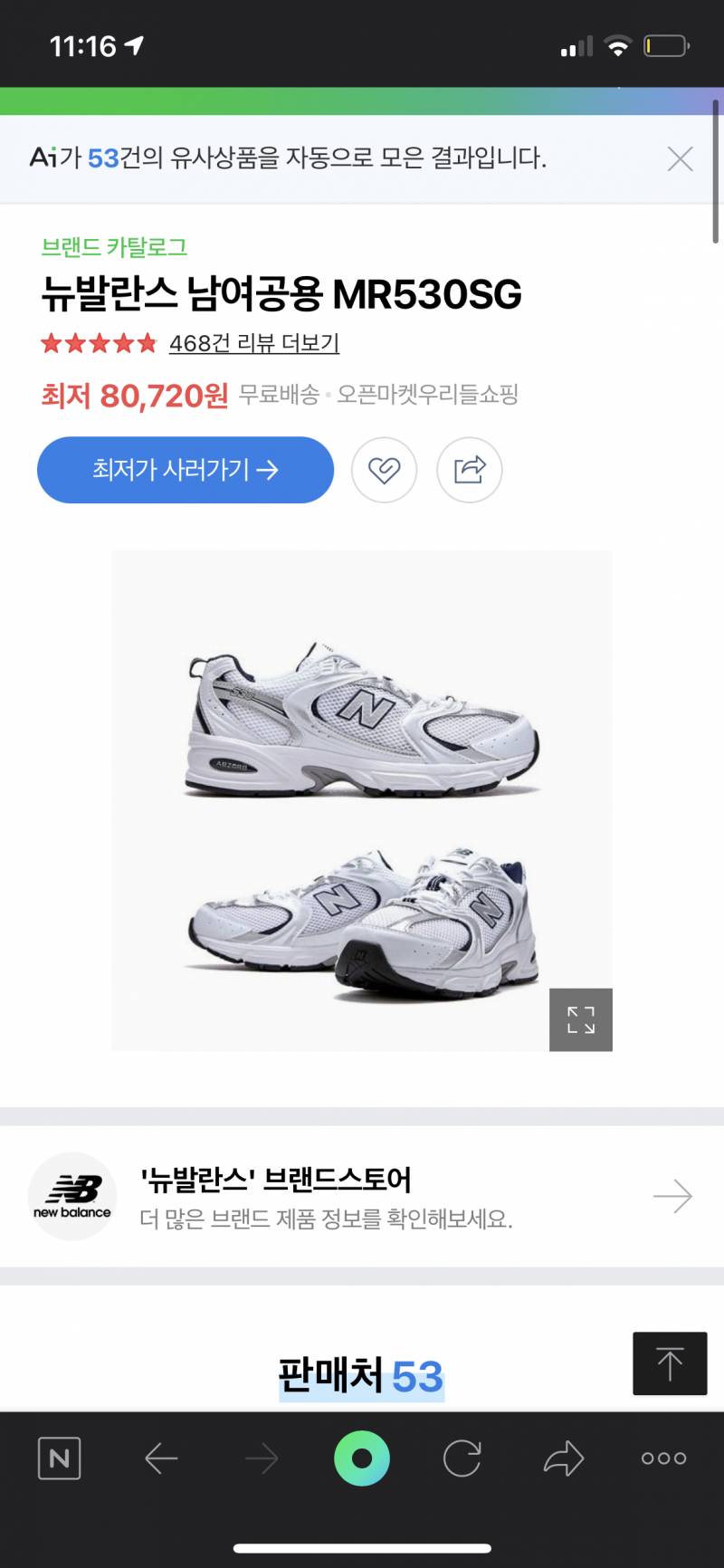
Task: Add MR530SG to wishlist with heart icon
Action: tap(384, 470)
